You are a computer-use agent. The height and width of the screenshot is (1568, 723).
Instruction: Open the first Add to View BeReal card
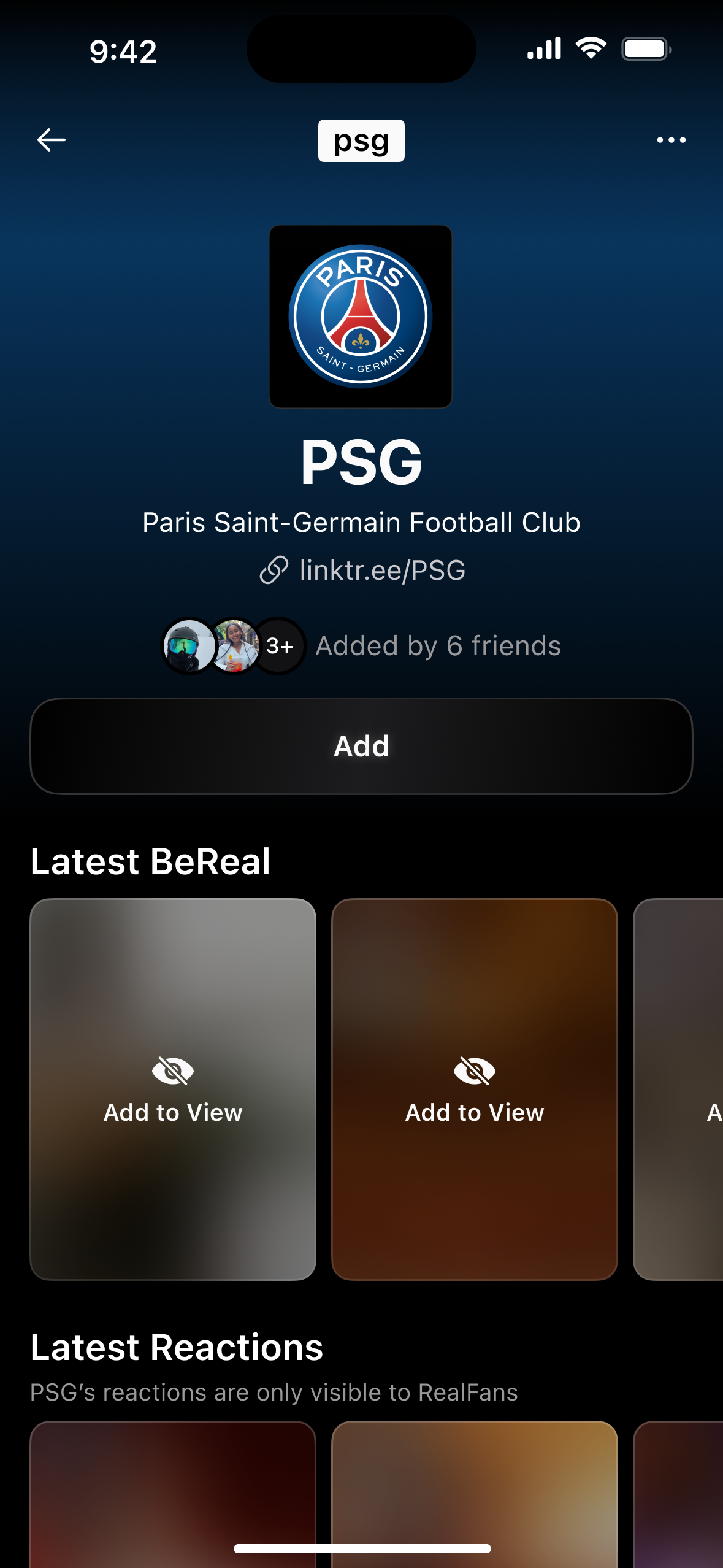[173, 1089]
